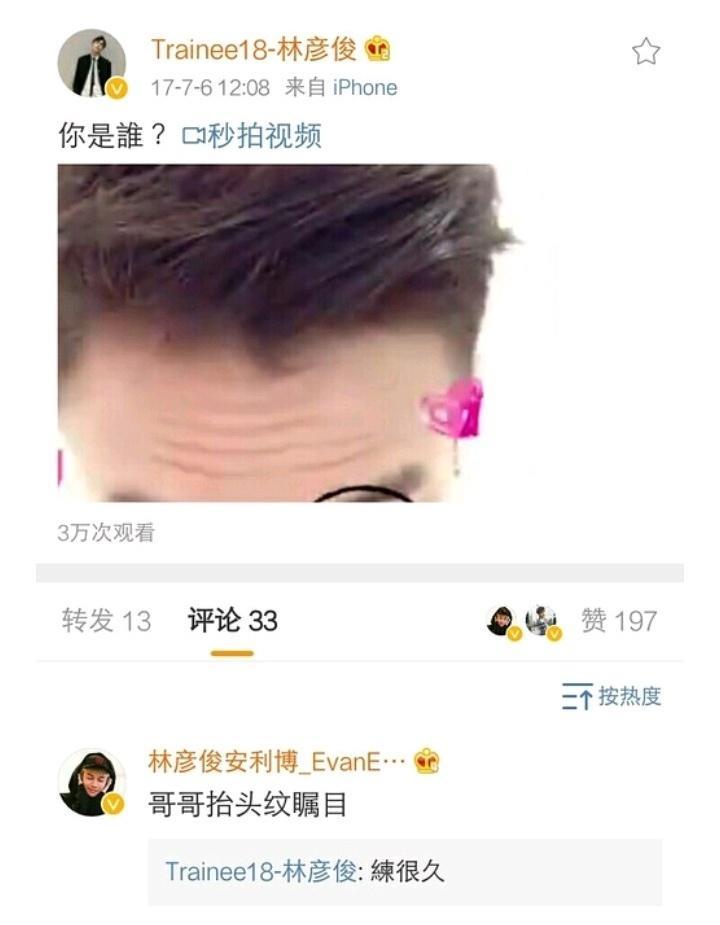Open commenter 林彦俊安利博_EvanE's avatar

[92, 783]
